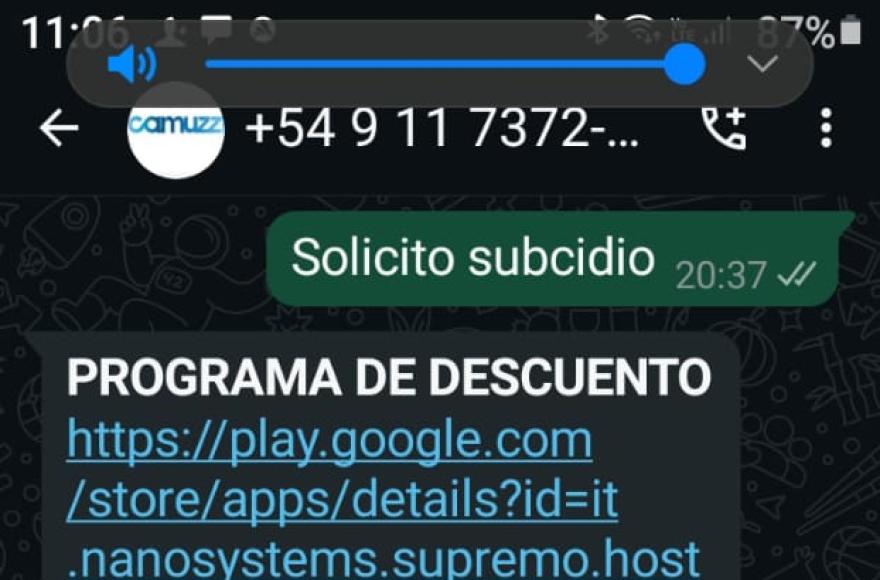Open the play.google.com store link
The width and height of the screenshot is (880, 580).
tap(330, 441)
